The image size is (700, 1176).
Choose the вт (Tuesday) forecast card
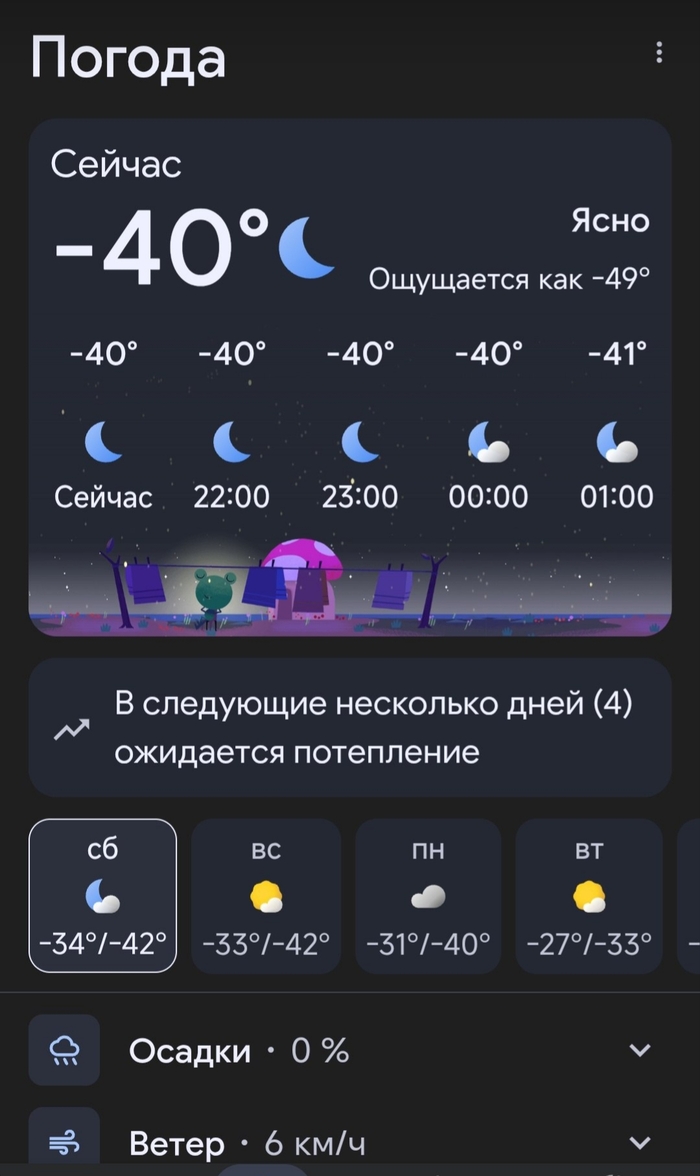589,895
